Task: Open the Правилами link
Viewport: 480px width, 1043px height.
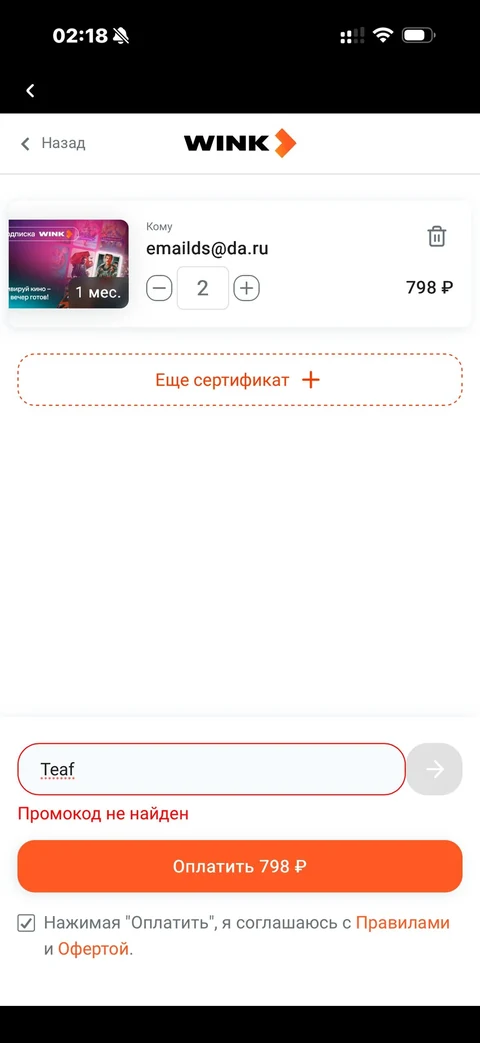Action: click(403, 923)
